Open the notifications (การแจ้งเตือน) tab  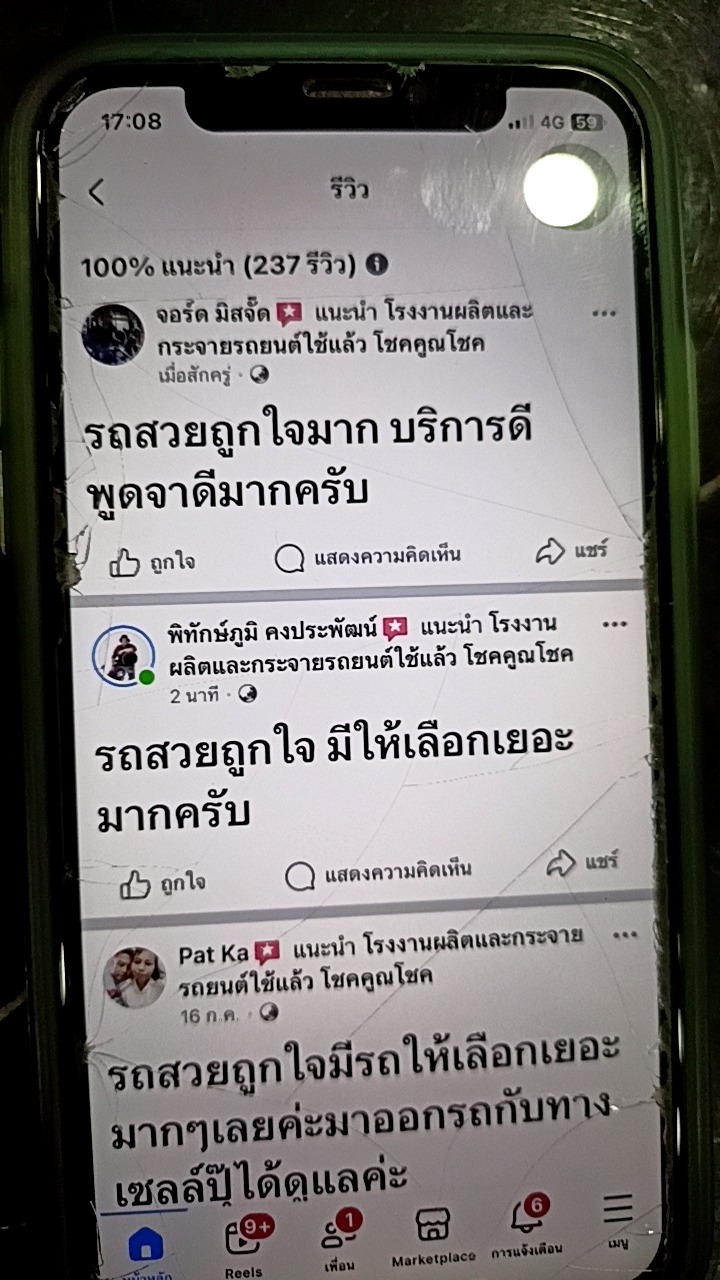coord(527,1230)
